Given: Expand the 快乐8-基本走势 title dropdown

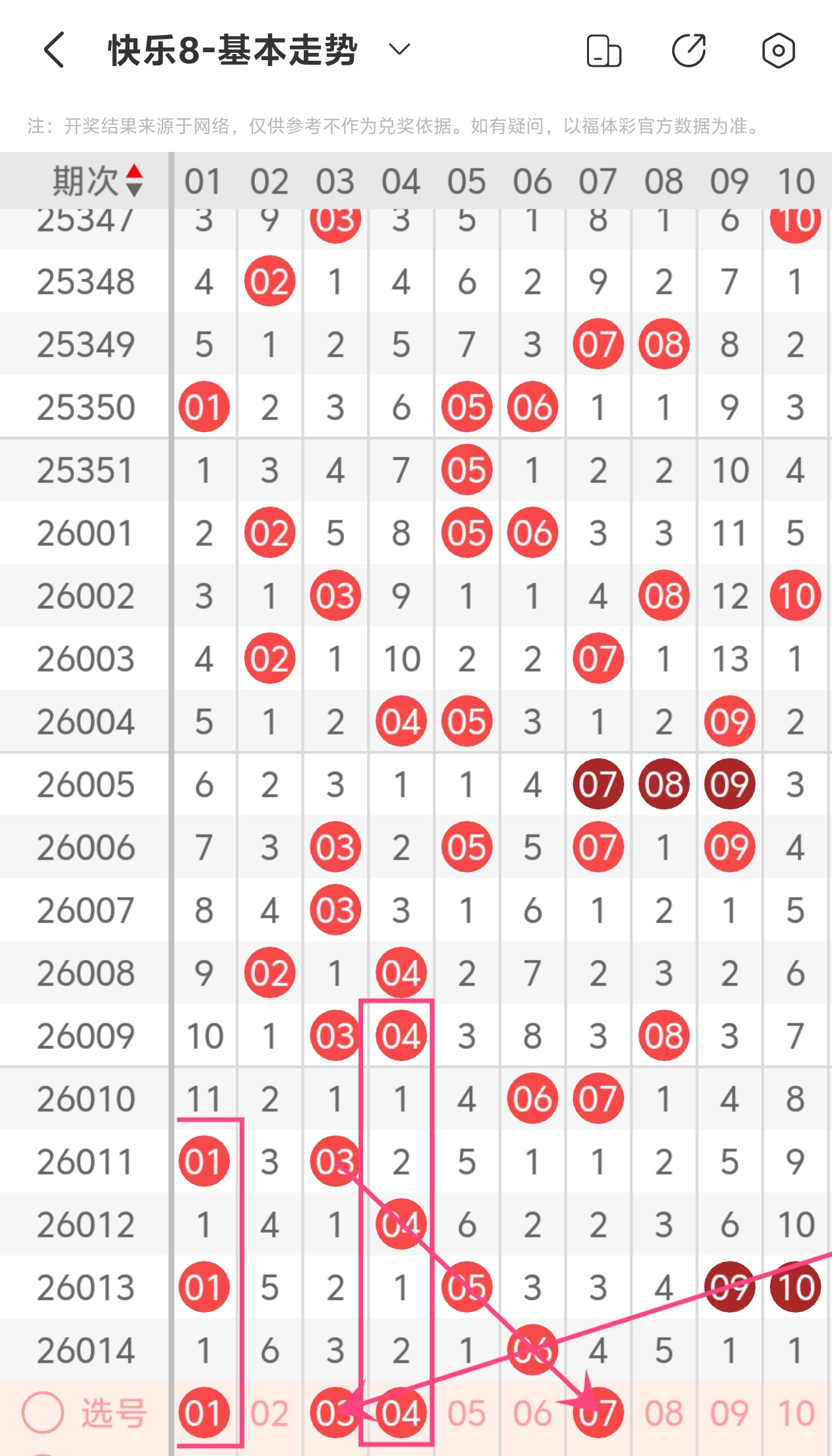Looking at the screenshot, I should pos(399,50).
